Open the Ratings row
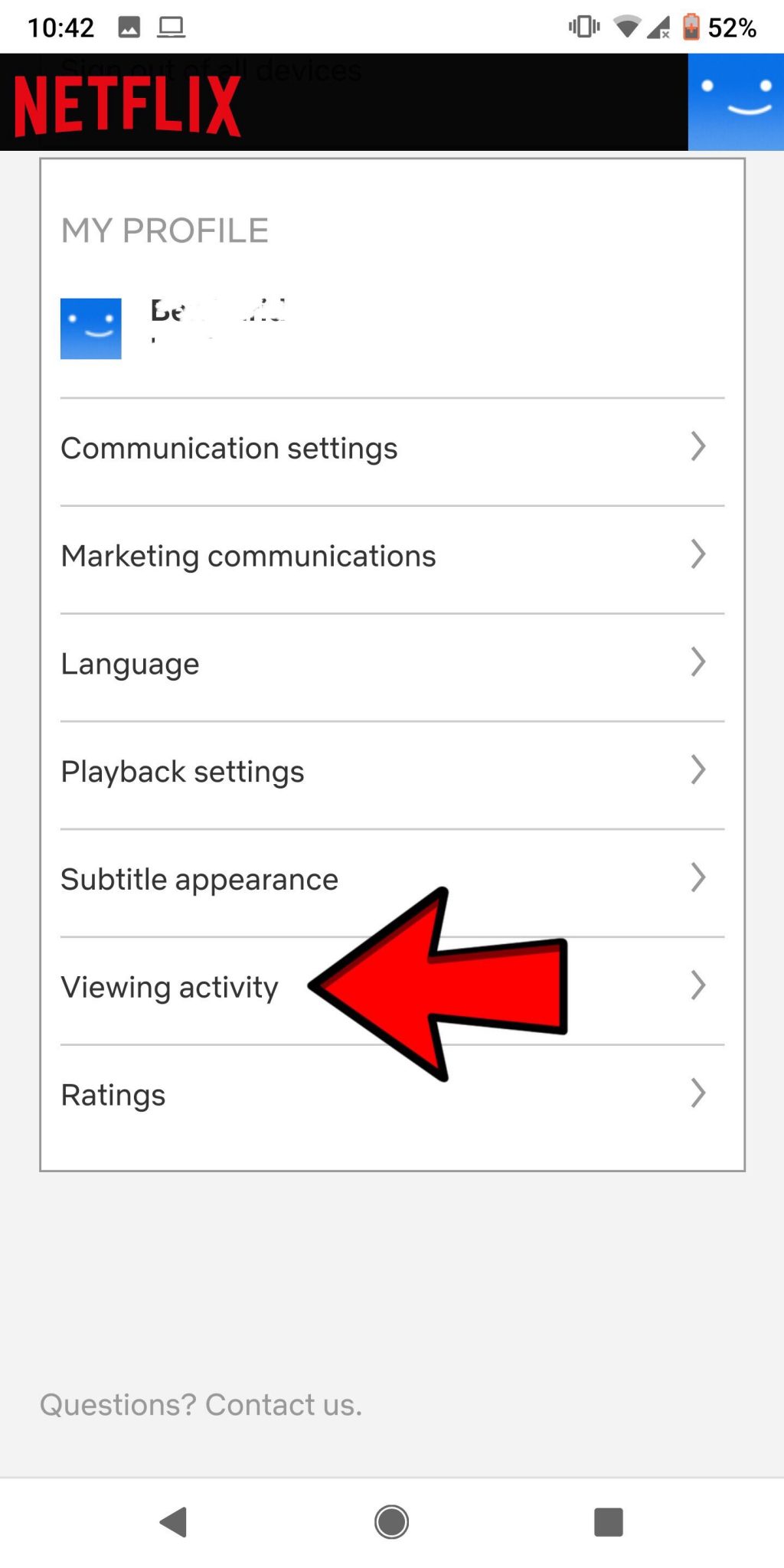This screenshot has height=1568, width=784. point(392,1096)
